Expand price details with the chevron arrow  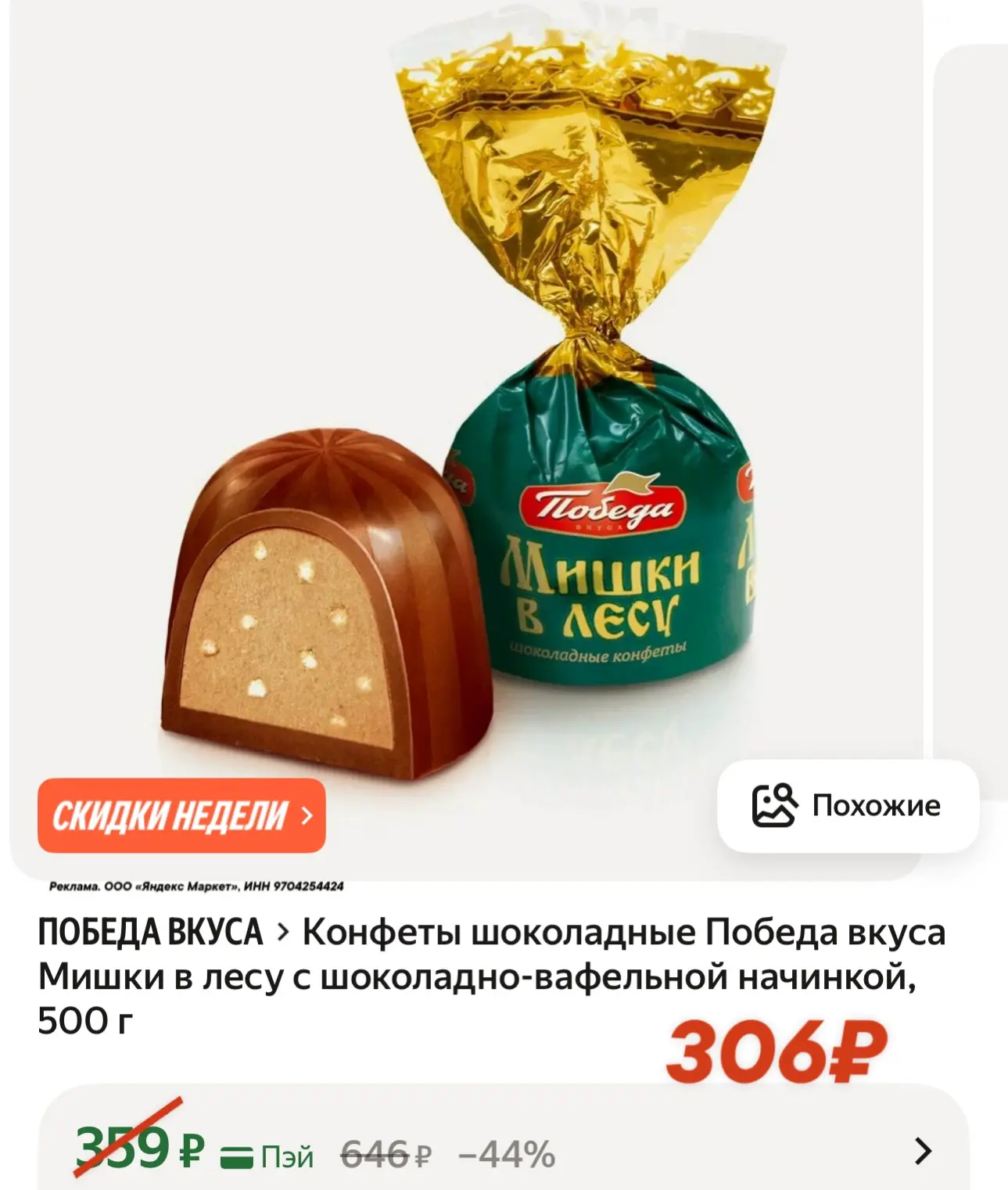924,1151
